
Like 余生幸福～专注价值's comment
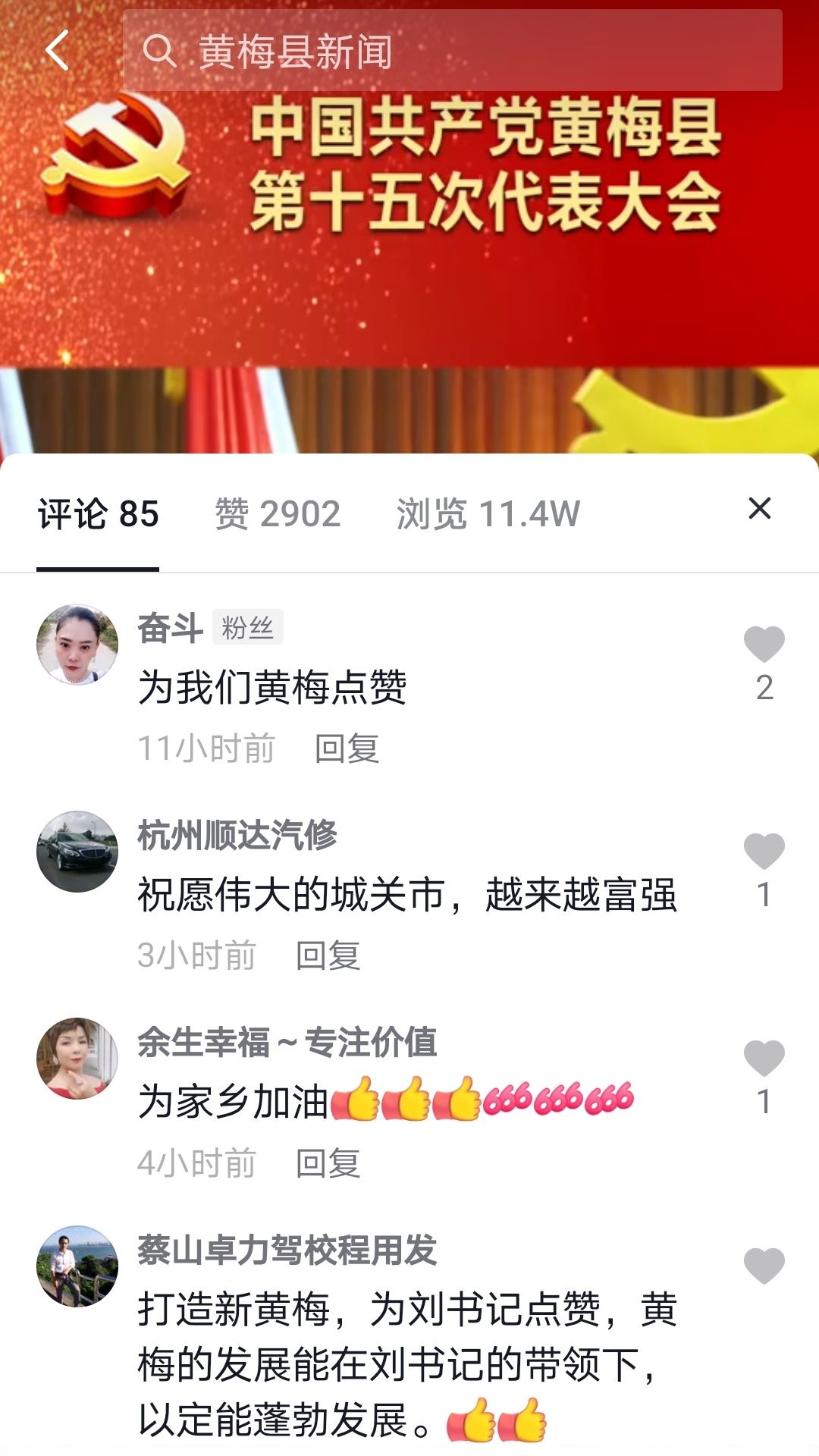tap(764, 1058)
